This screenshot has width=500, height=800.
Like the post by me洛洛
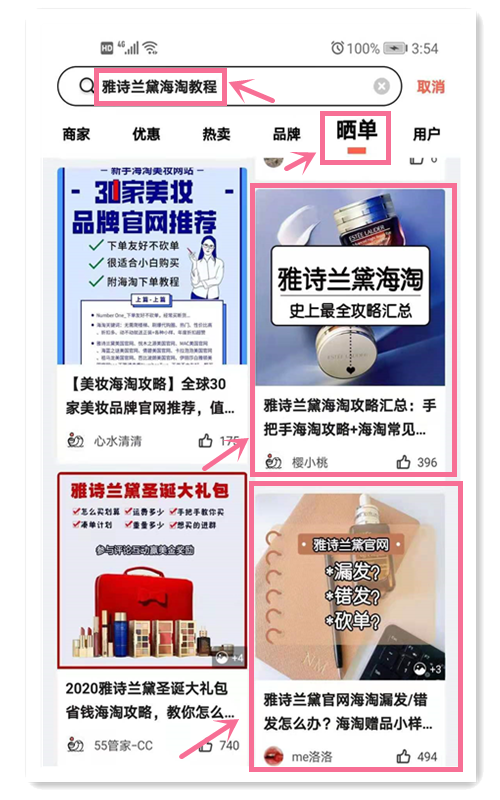click(404, 756)
